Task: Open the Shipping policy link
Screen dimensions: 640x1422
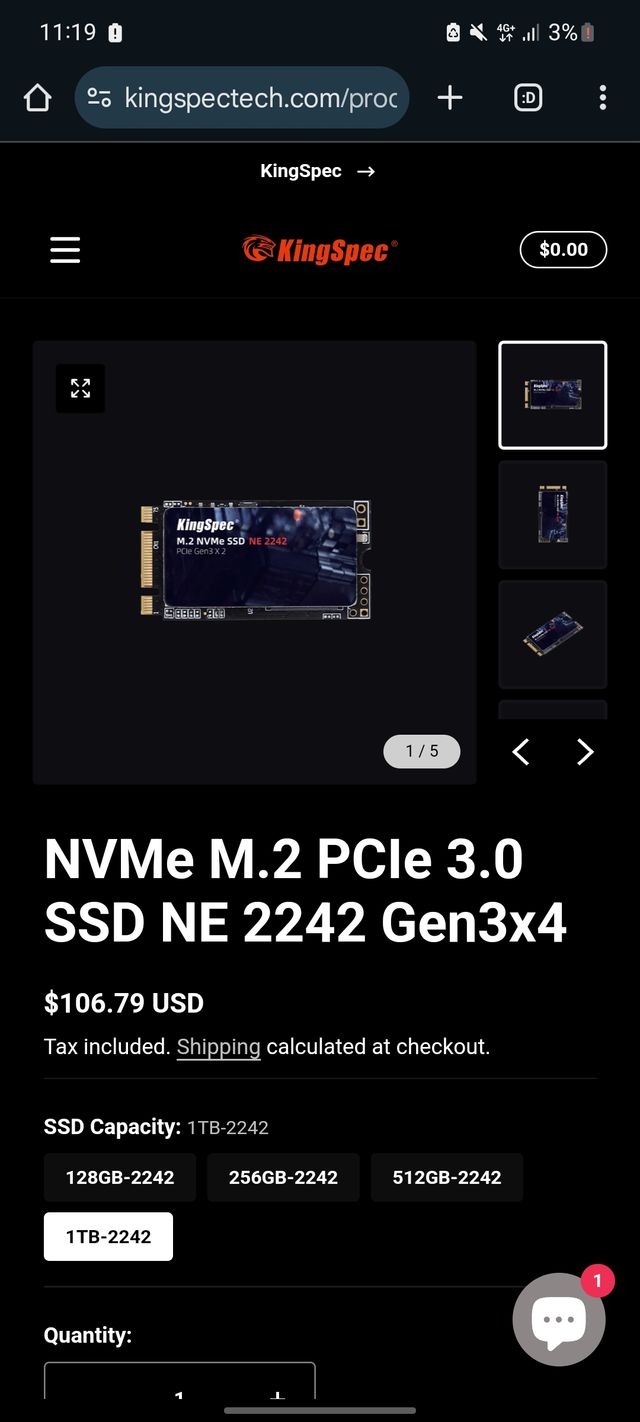Action: 218,1047
